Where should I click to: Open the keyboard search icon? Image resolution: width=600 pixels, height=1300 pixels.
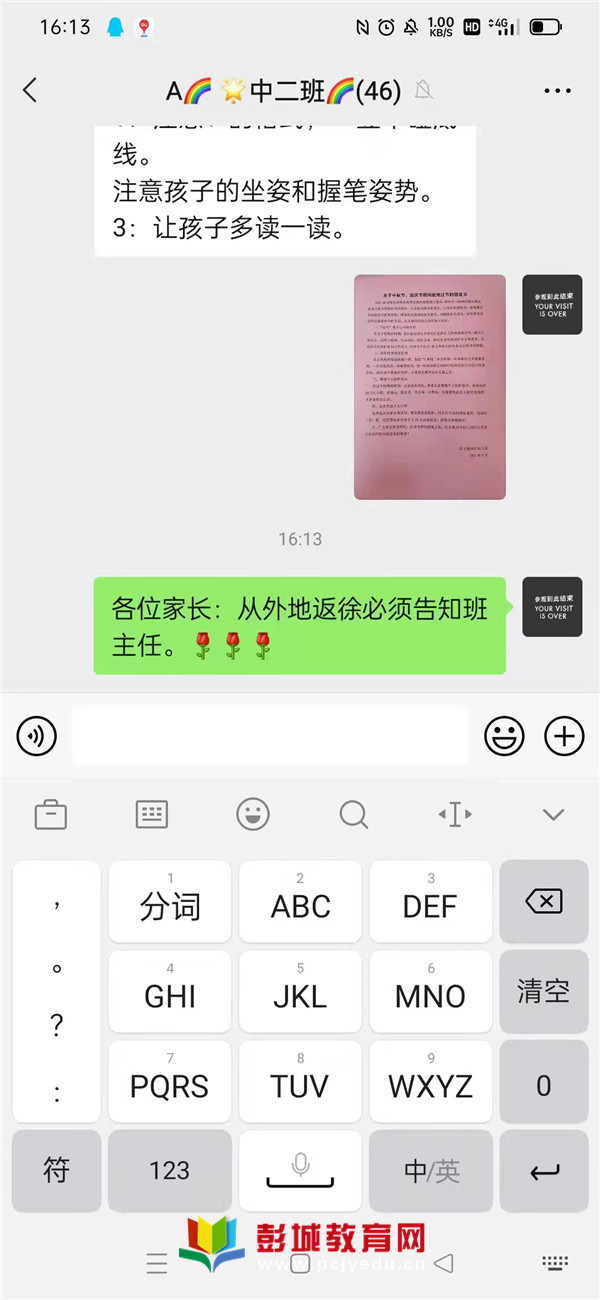[x=353, y=815]
